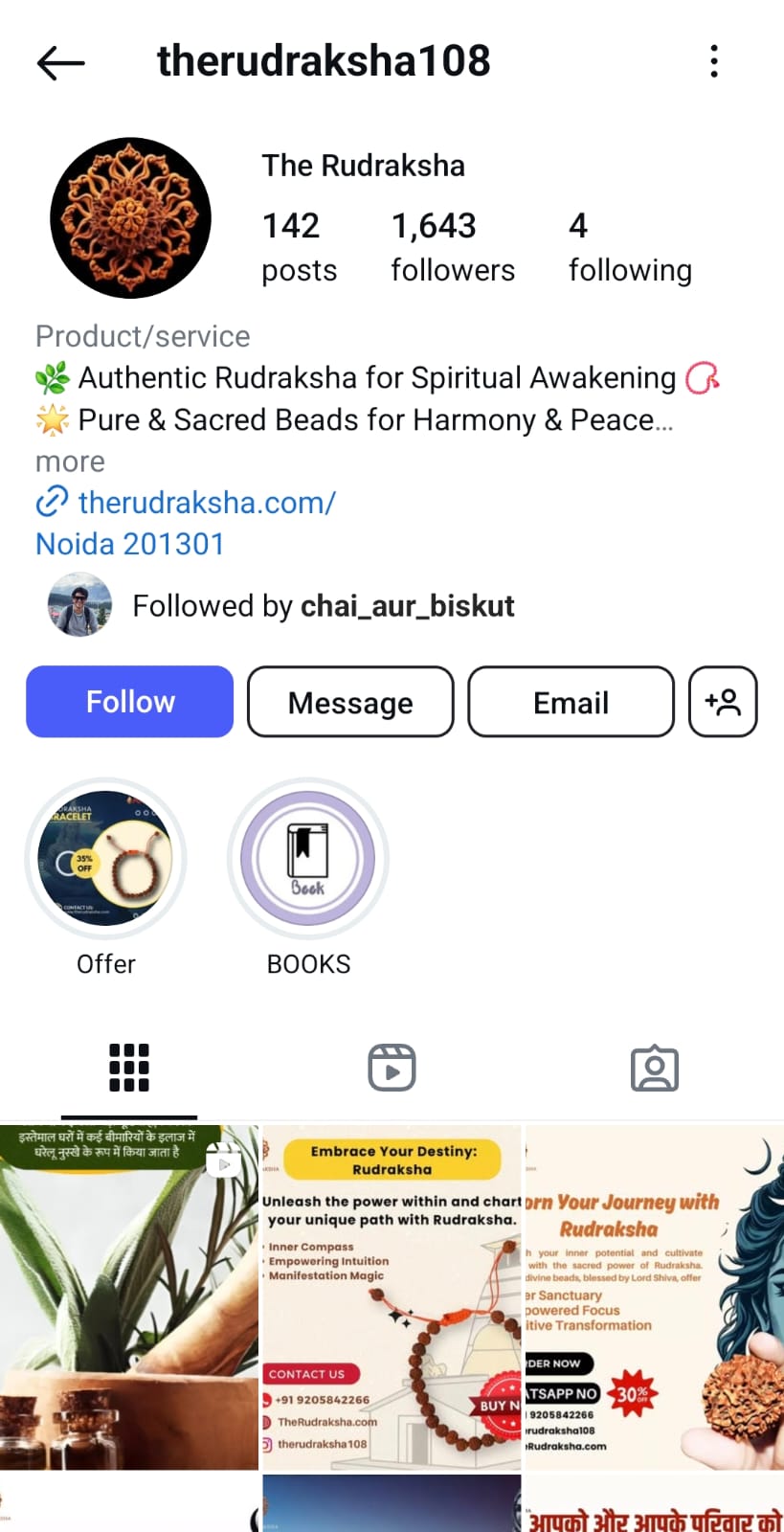View the 1,643 followers list

[452, 247]
